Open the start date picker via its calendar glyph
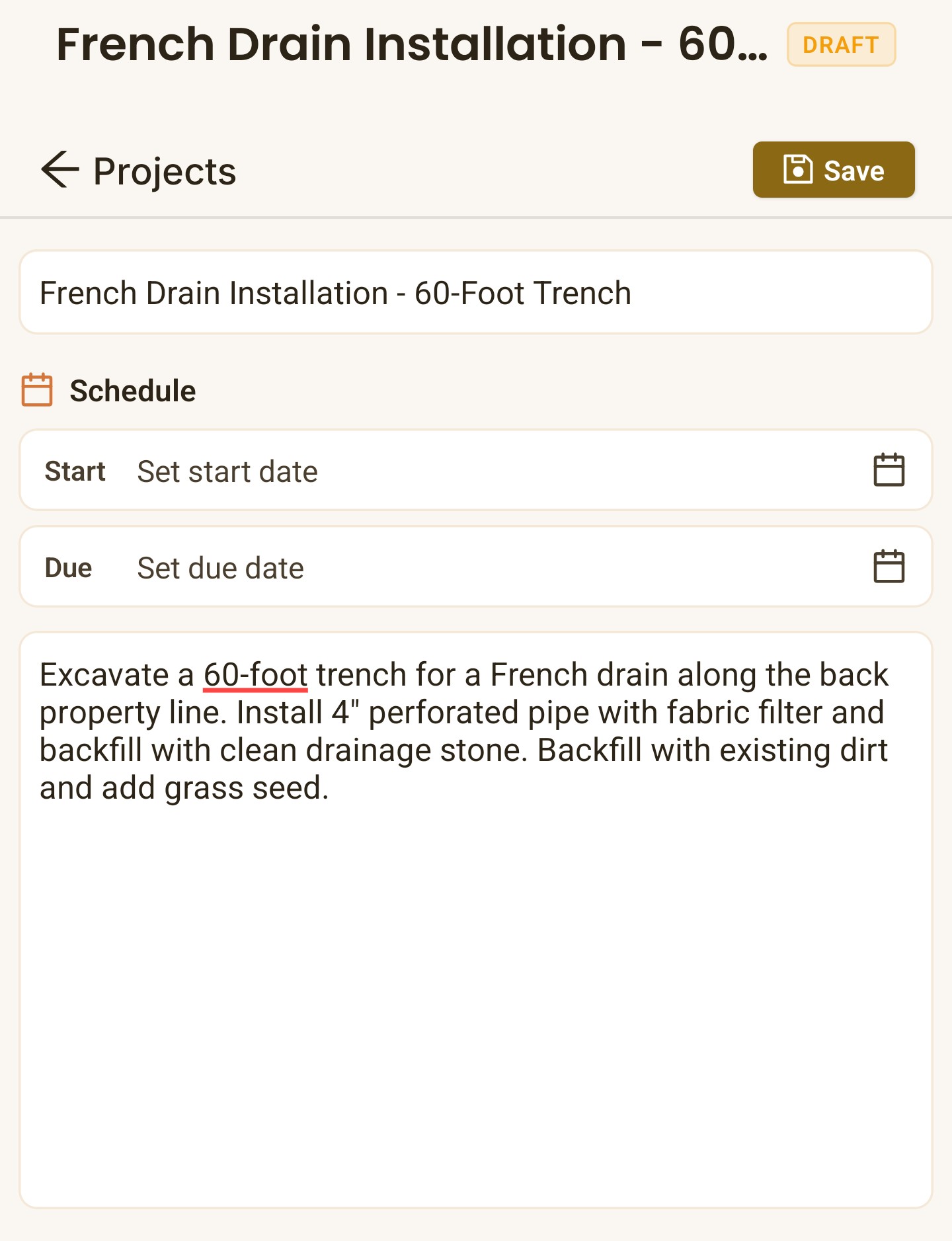 click(x=889, y=470)
